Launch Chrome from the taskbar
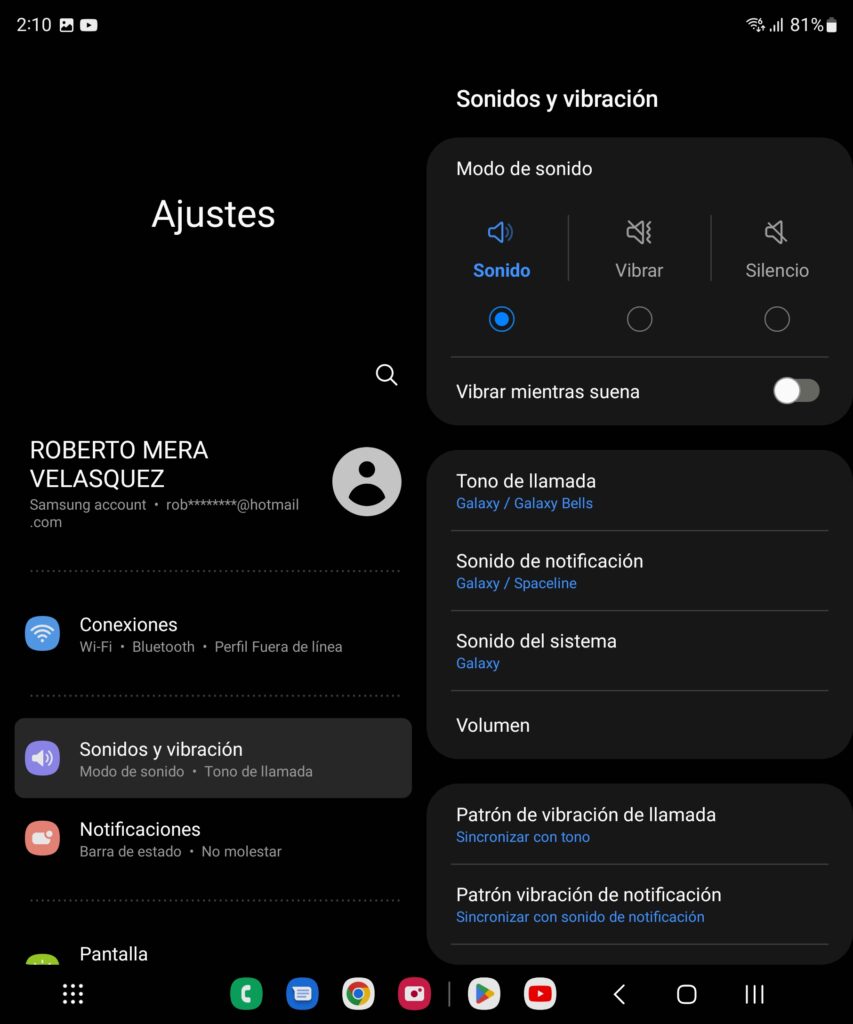853x1024 pixels. 358,993
